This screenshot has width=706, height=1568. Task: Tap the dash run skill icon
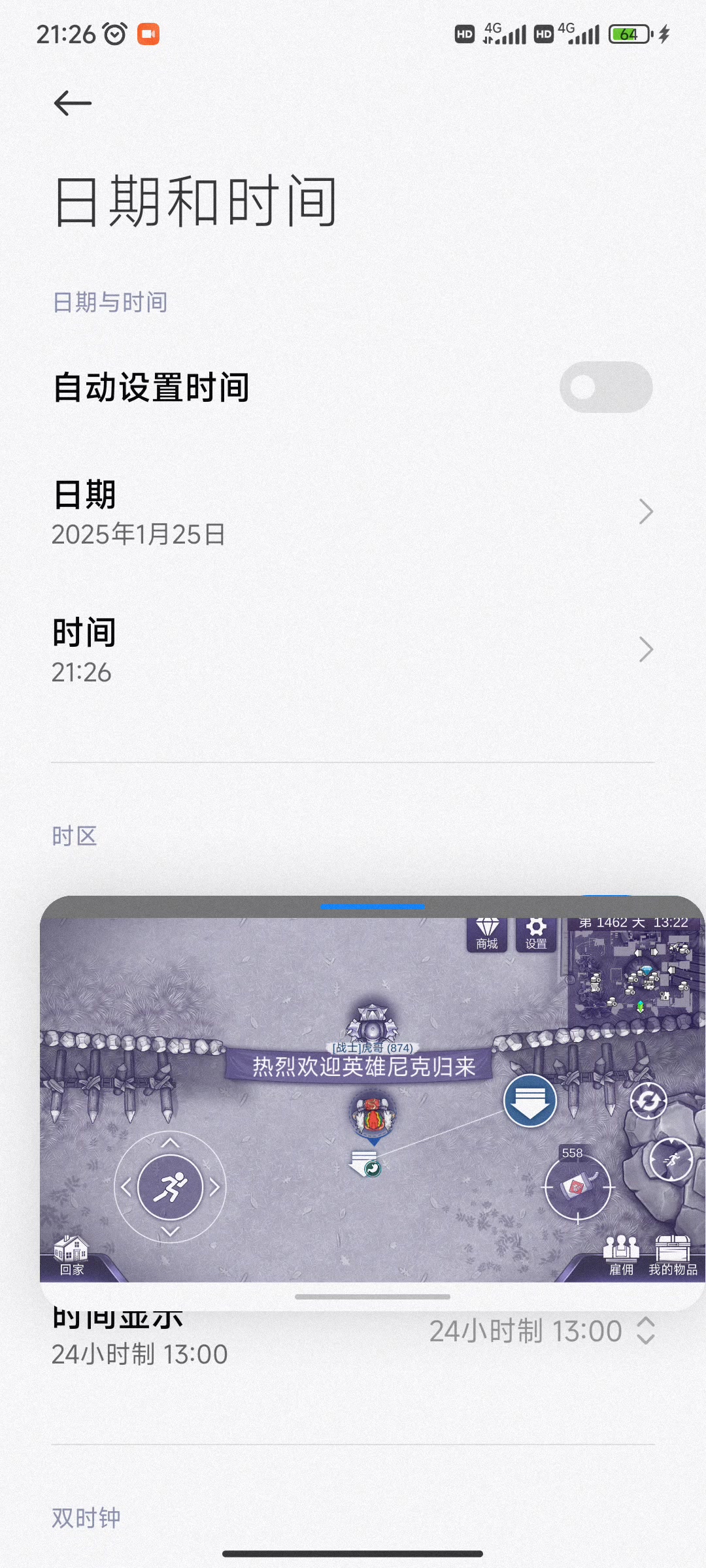click(x=671, y=1160)
